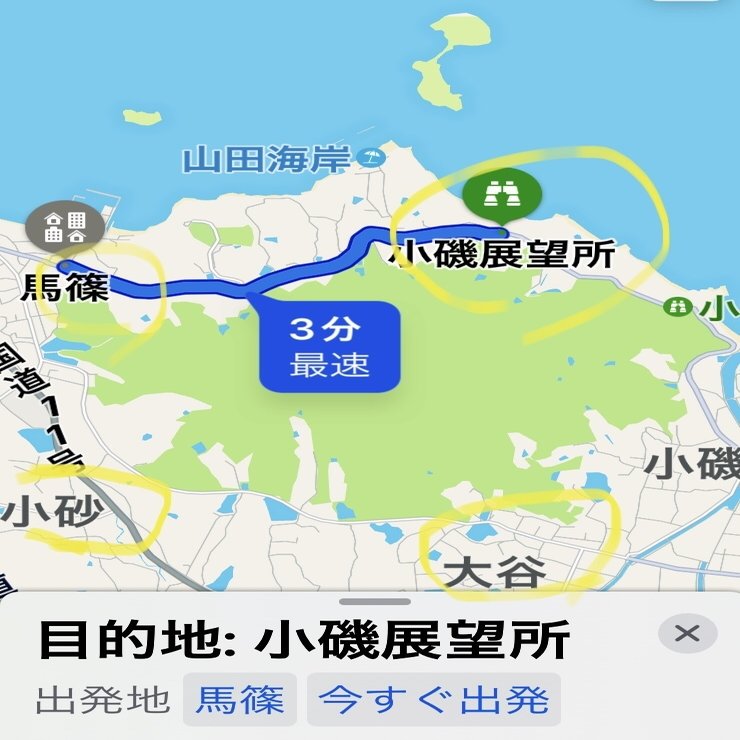Close the directions panel
This screenshot has width=740, height=740.
click(687, 633)
